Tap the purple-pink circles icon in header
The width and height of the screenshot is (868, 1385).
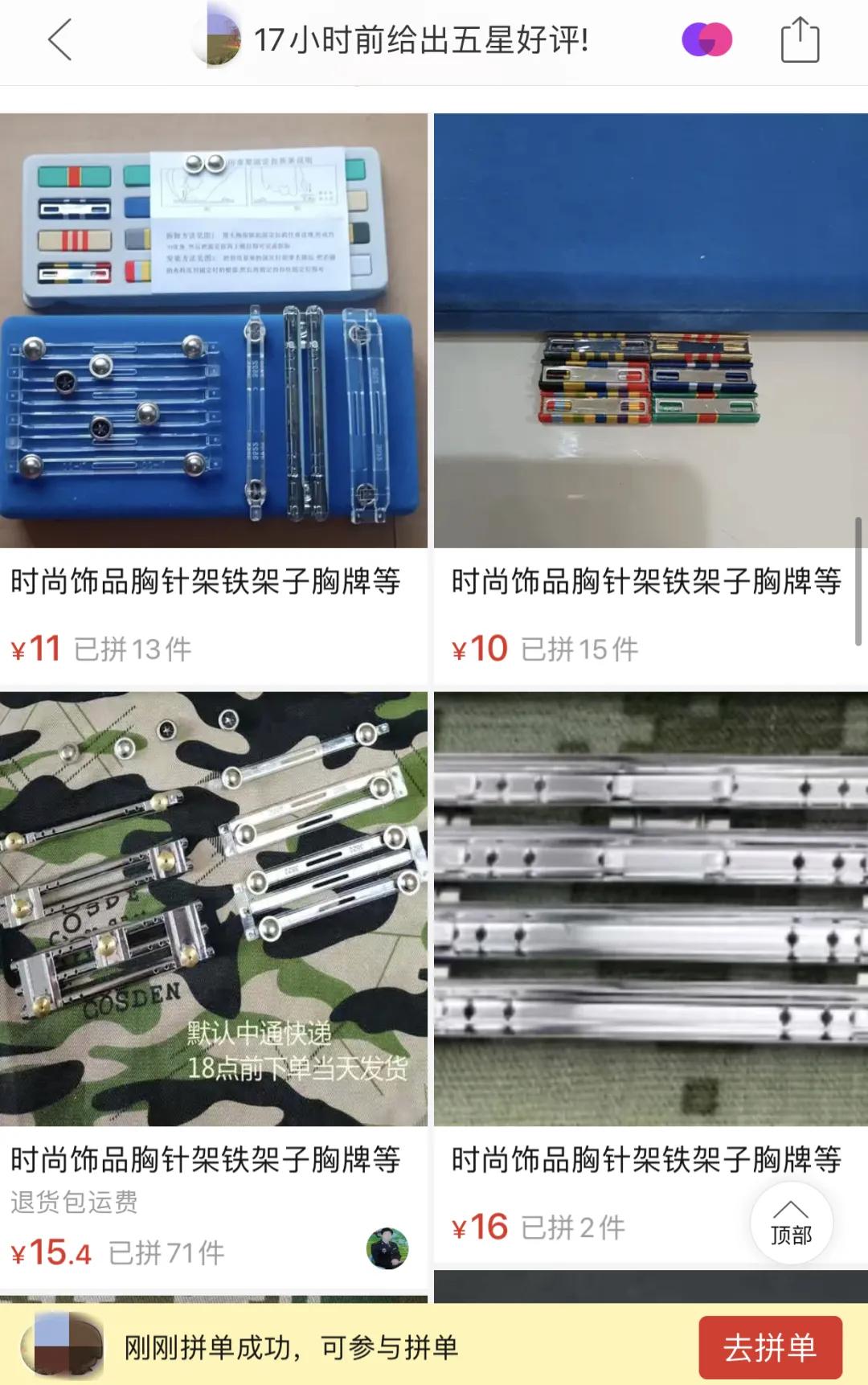[x=707, y=40]
